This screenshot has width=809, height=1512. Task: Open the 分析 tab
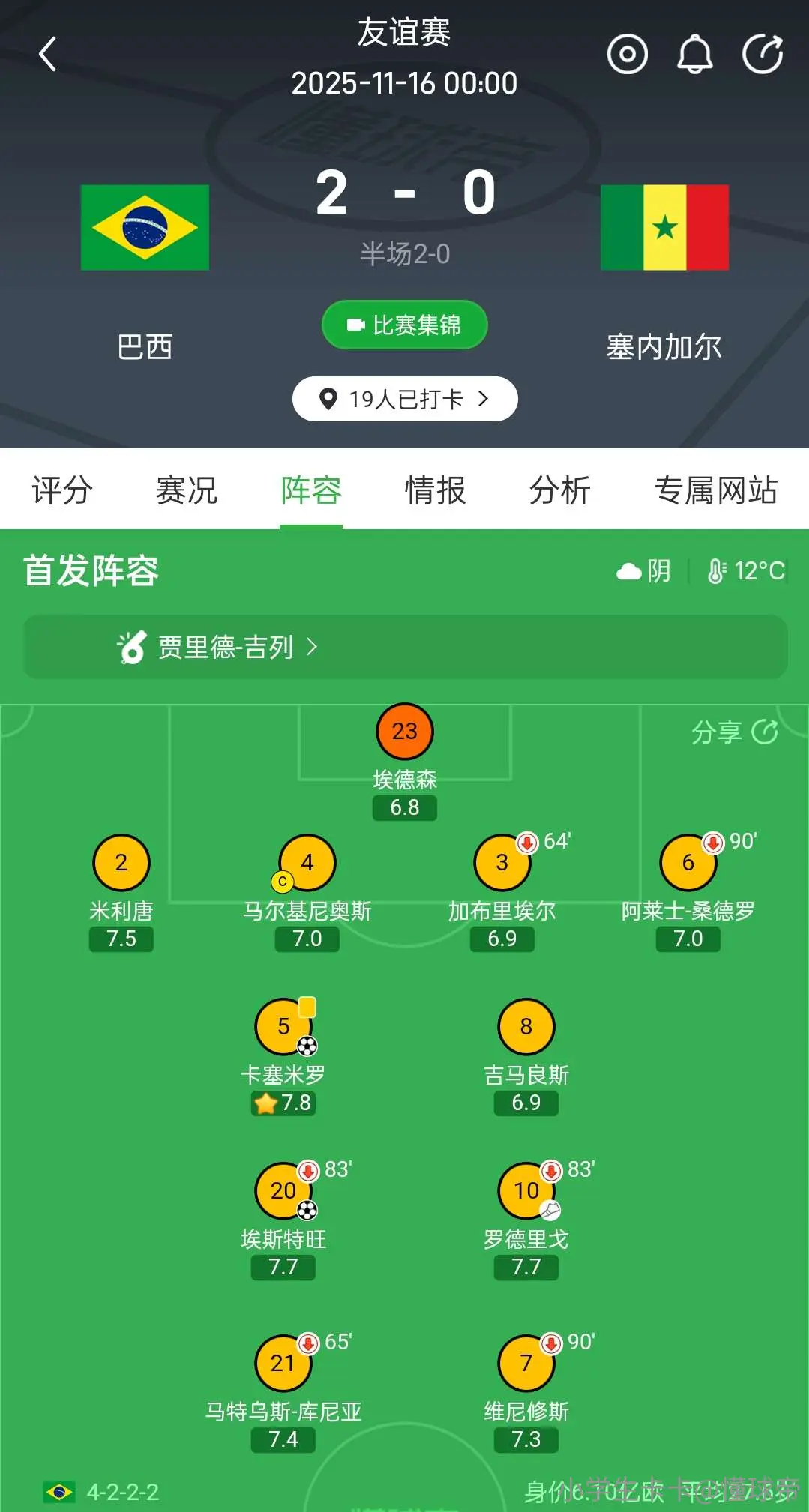560,490
